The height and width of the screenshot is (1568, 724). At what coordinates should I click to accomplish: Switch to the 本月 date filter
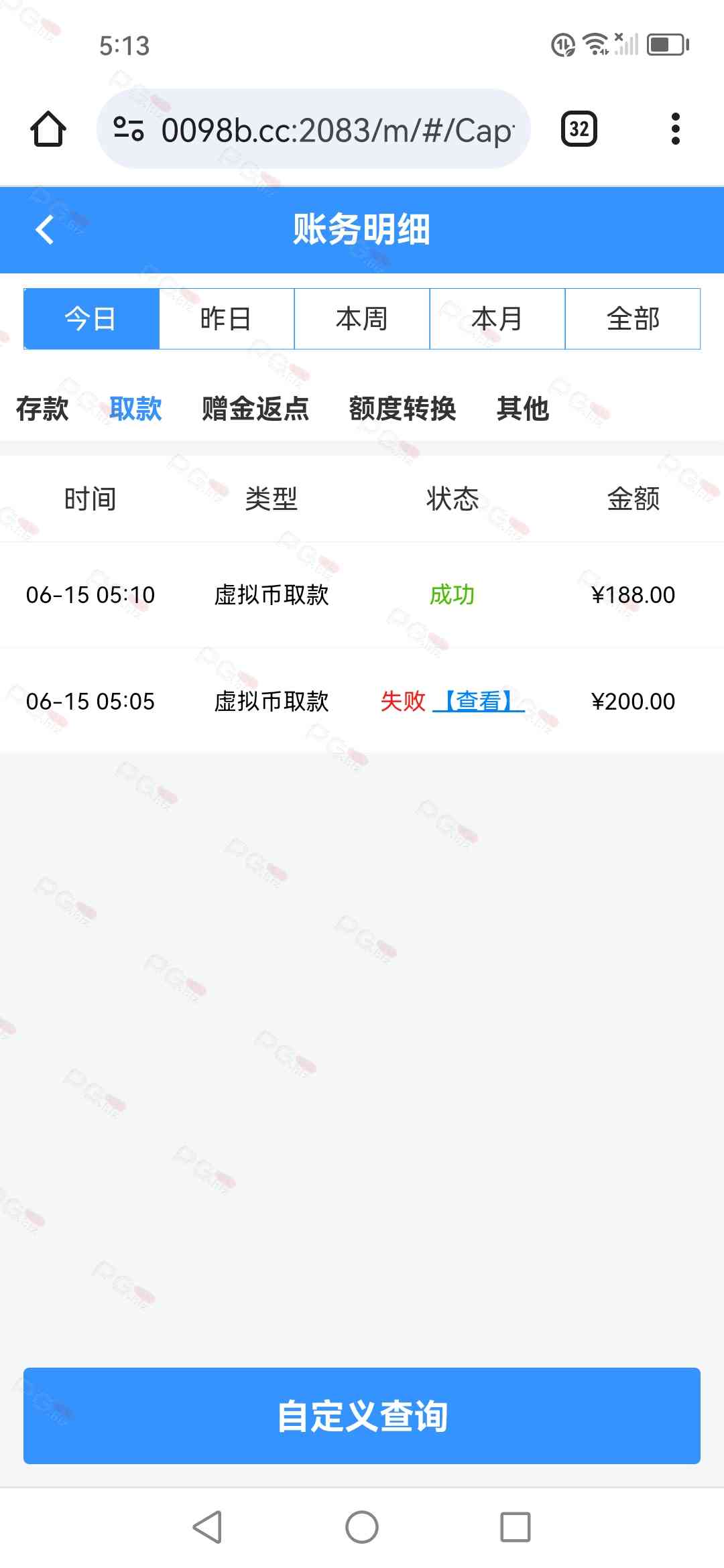(x=497, y=319)
